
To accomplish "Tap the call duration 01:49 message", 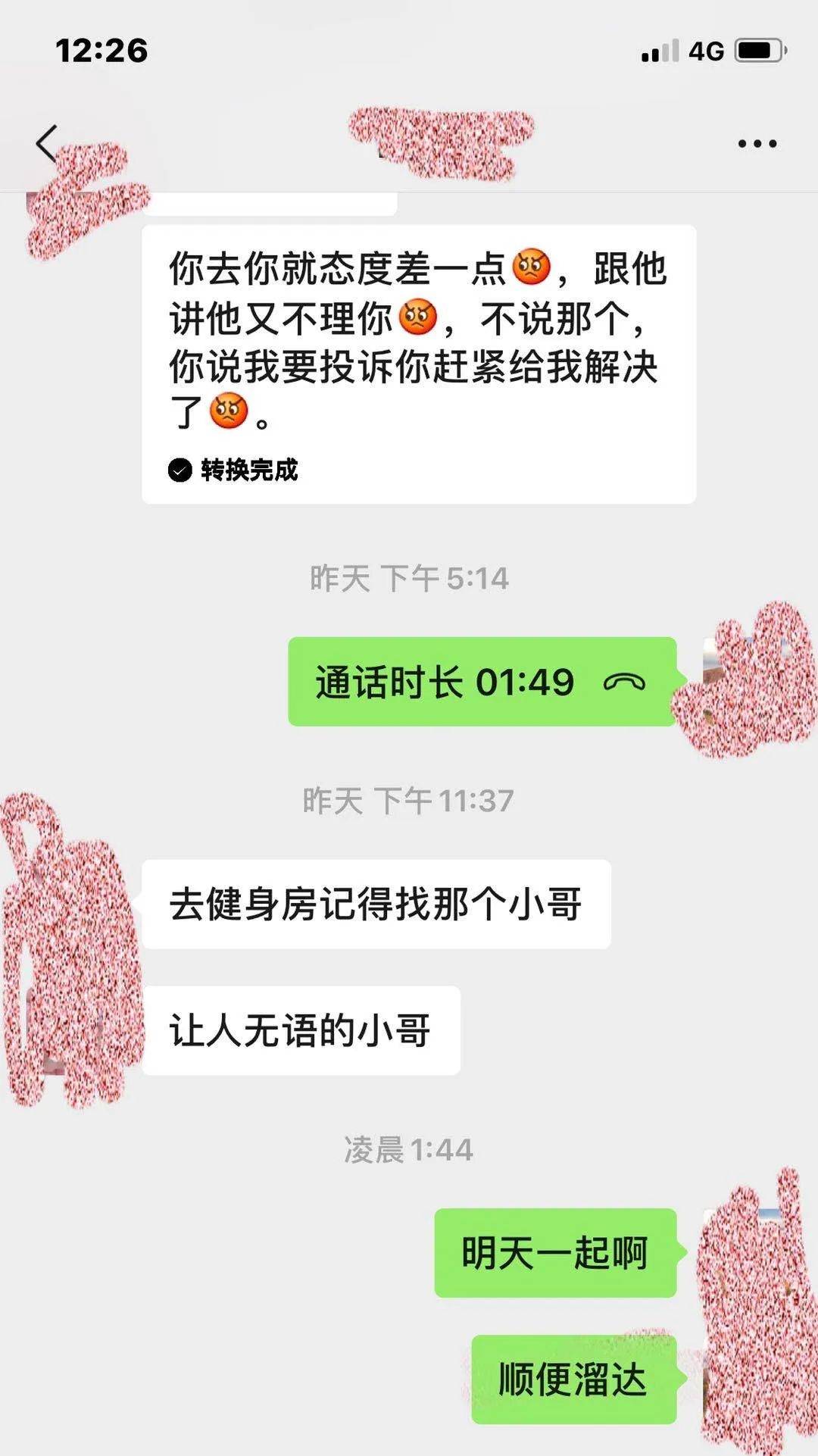I will (x=482, y=682).
